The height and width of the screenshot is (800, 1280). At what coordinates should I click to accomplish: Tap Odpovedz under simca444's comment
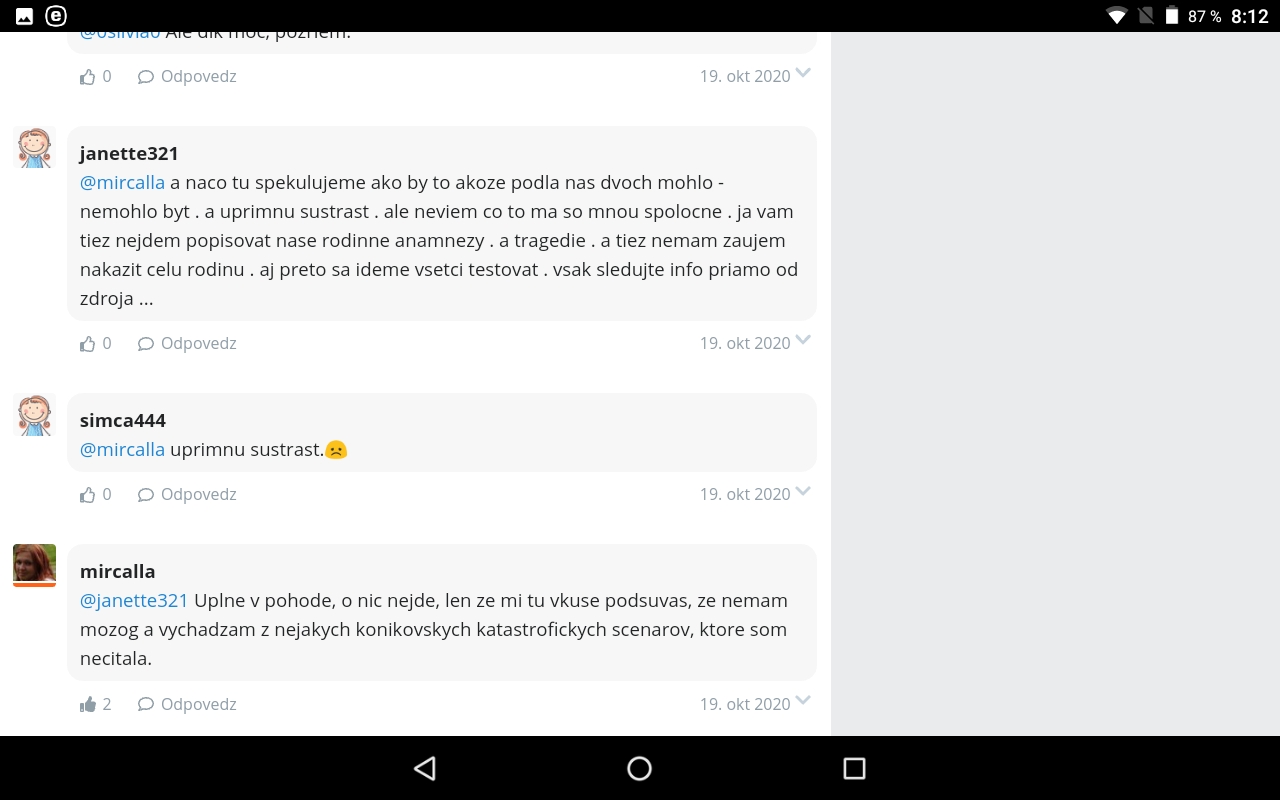(x=187, y=495)
